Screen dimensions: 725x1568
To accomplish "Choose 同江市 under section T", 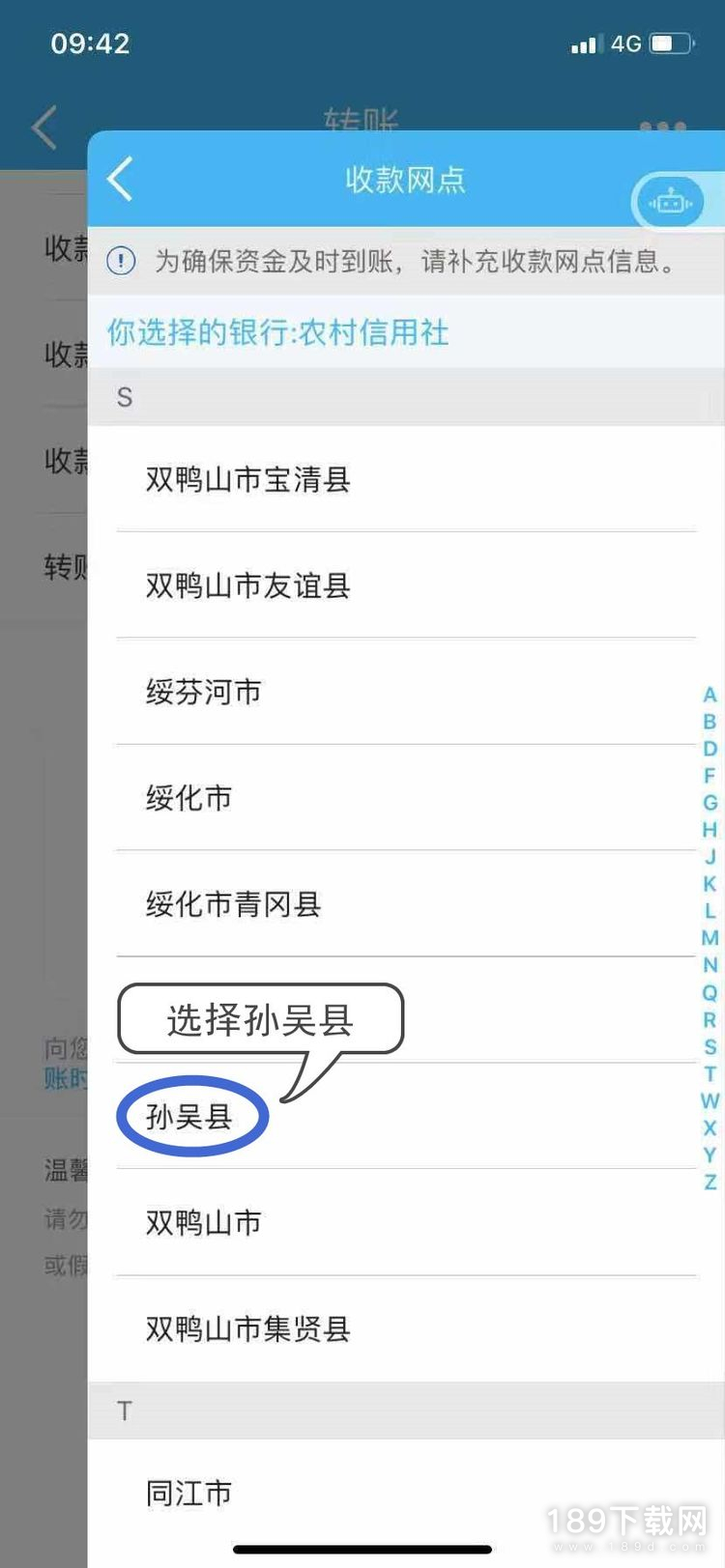I will point(406,1494).
